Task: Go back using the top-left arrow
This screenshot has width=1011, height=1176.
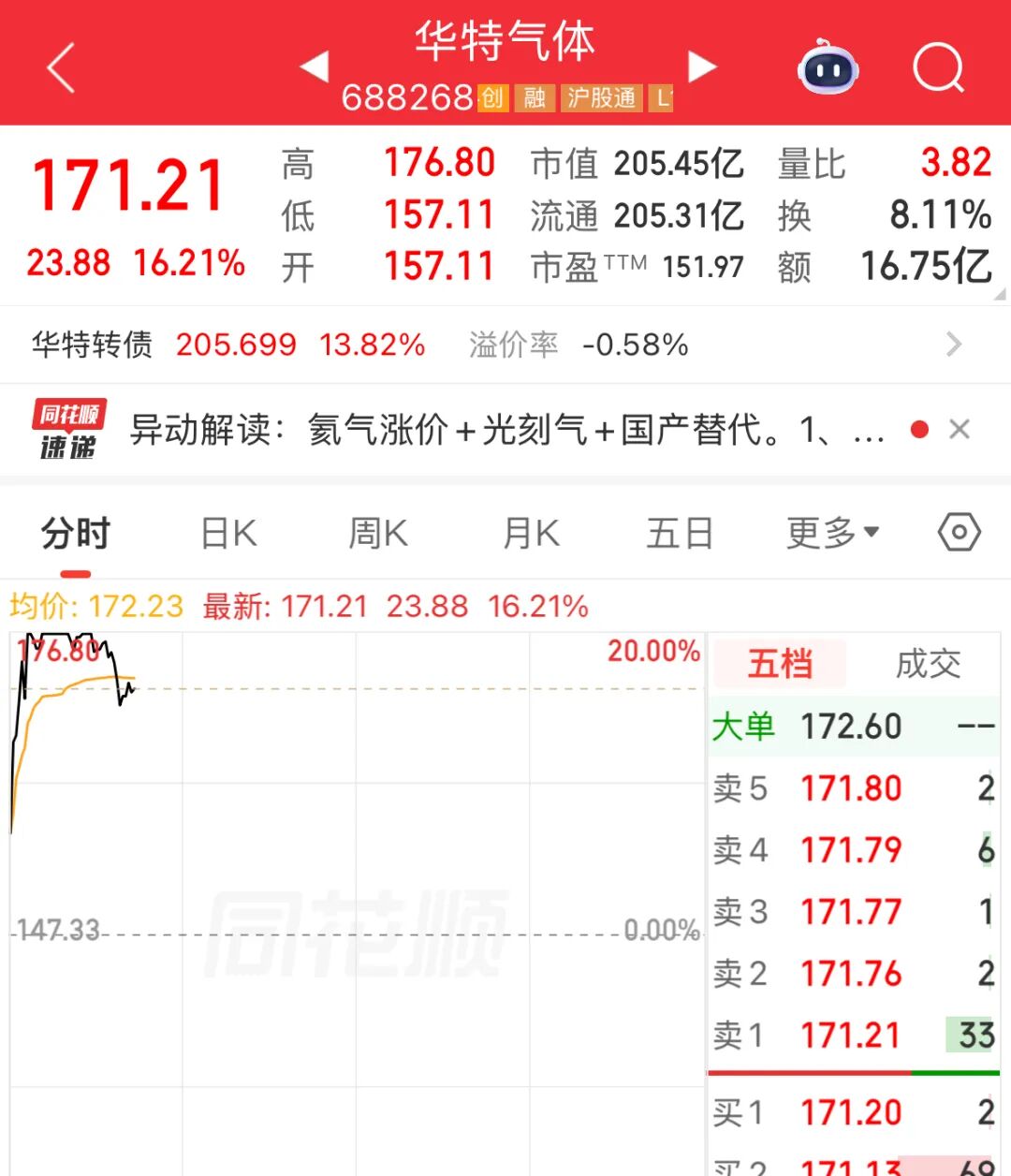Action: point(61,68)
